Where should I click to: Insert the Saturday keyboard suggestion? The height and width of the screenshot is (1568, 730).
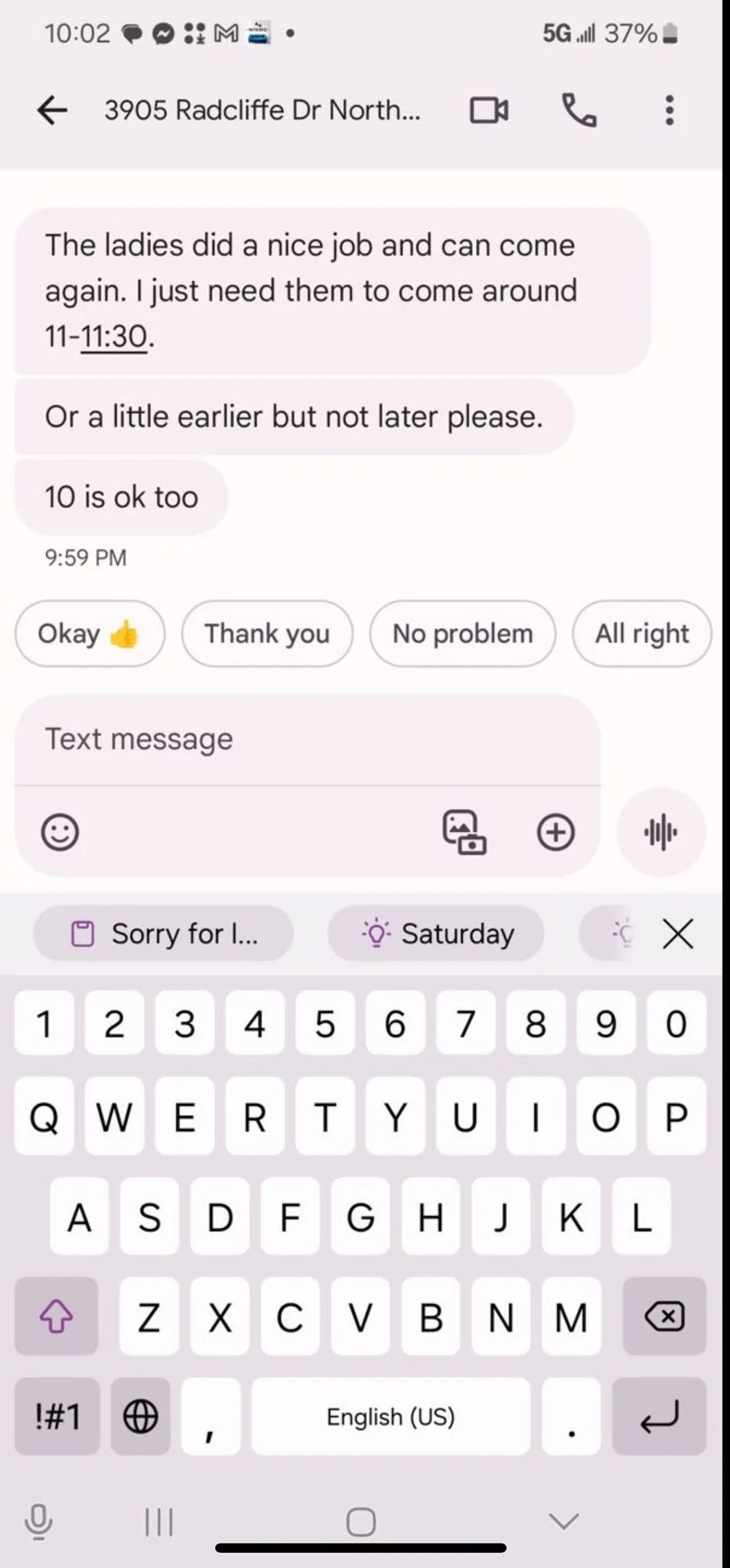[436, 933]
